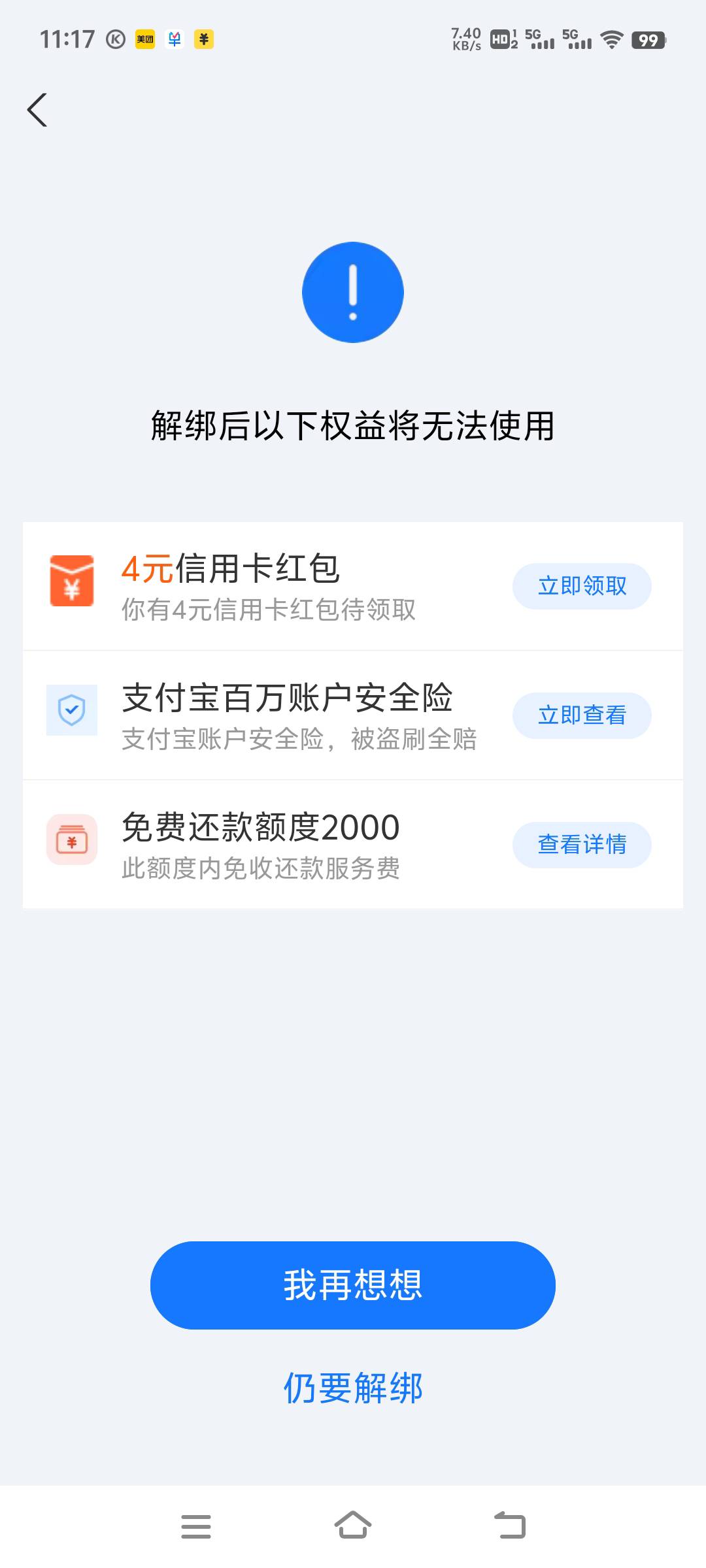This screenshot has width=706, height=1568.
Task: Choose 我再想想 to keep the card
Action: tap(353, 1285)
